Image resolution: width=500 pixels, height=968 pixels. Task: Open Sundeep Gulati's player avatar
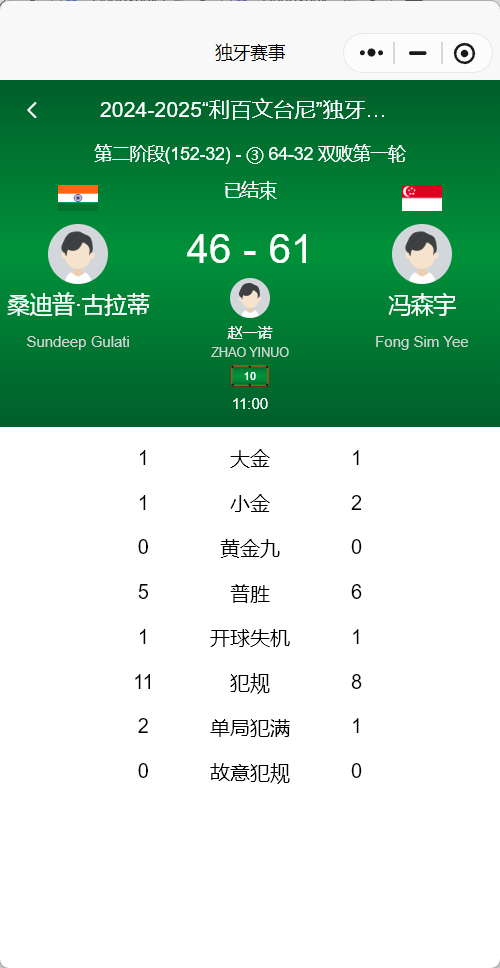(78, 254)
